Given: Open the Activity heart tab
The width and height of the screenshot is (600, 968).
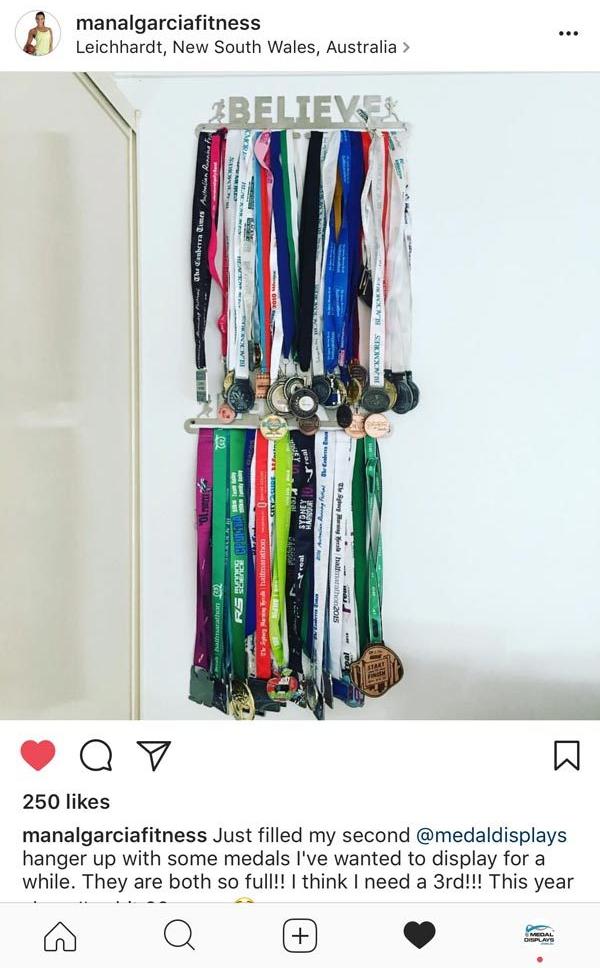Looking at the screenshot, I should coord(419,936).
